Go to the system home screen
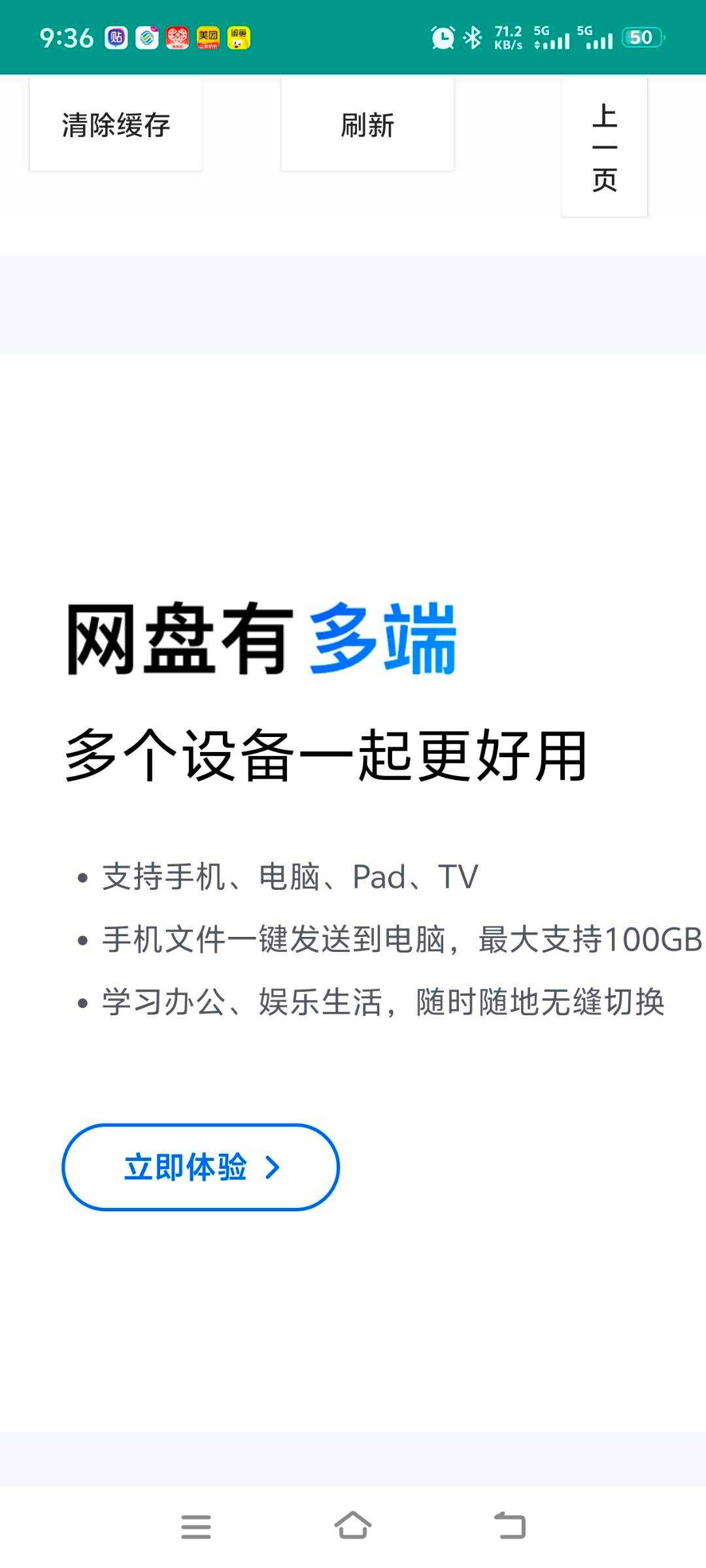This screenshot has height=1568, width=706. click(353, 1526)
